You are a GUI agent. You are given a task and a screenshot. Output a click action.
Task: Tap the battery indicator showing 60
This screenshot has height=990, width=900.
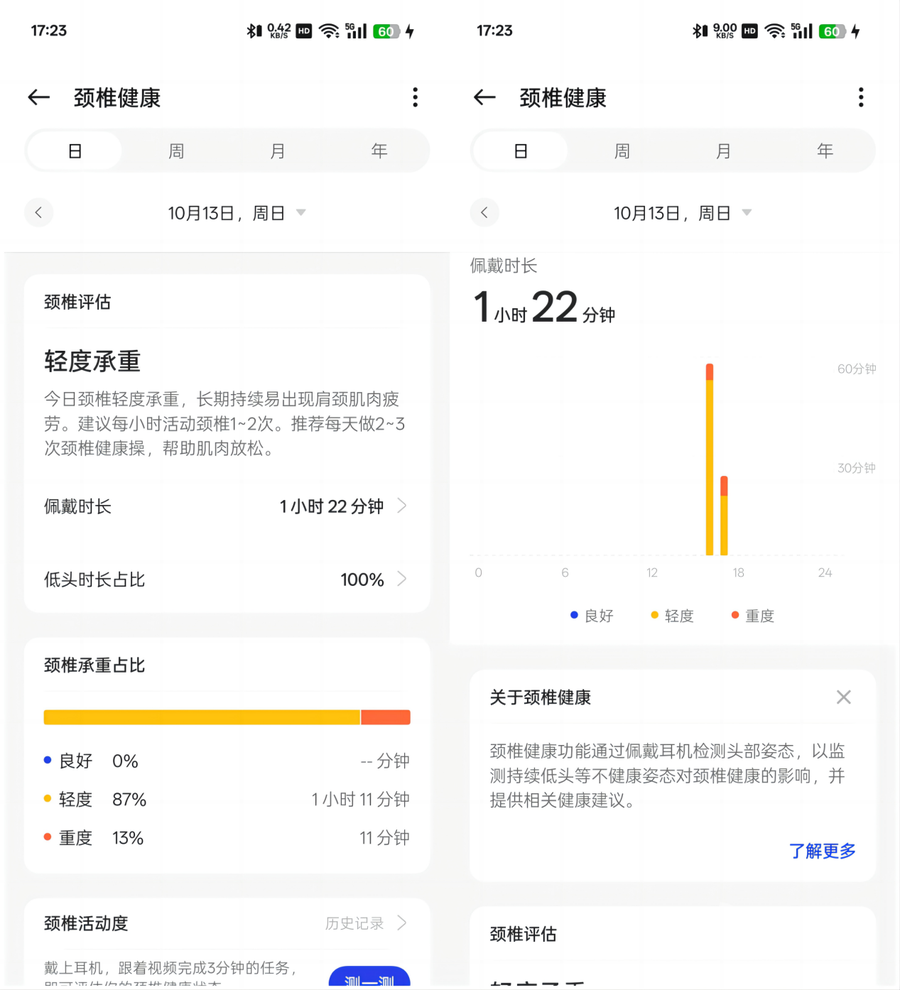[x=386, y=31]
